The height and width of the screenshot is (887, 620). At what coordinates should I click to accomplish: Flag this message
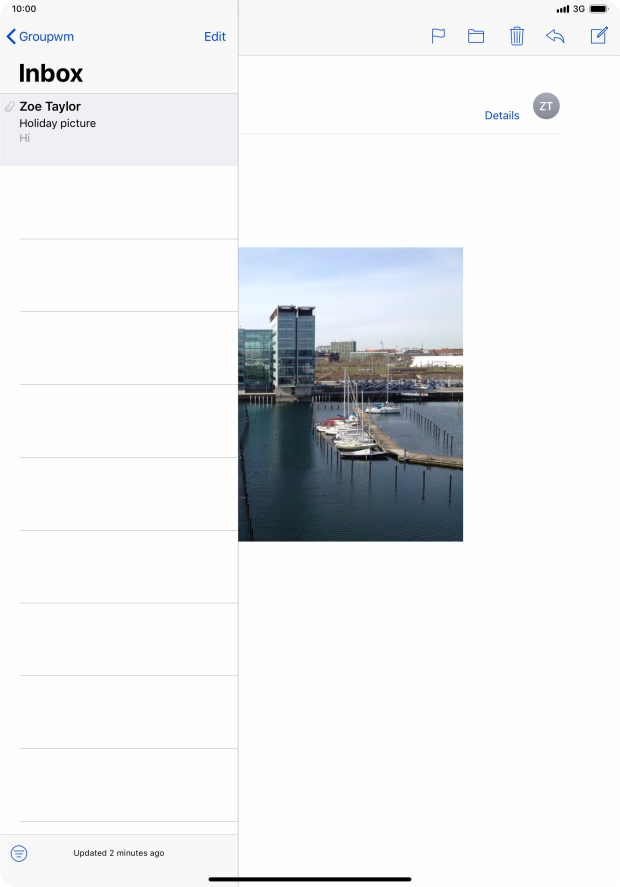[438, 36]
